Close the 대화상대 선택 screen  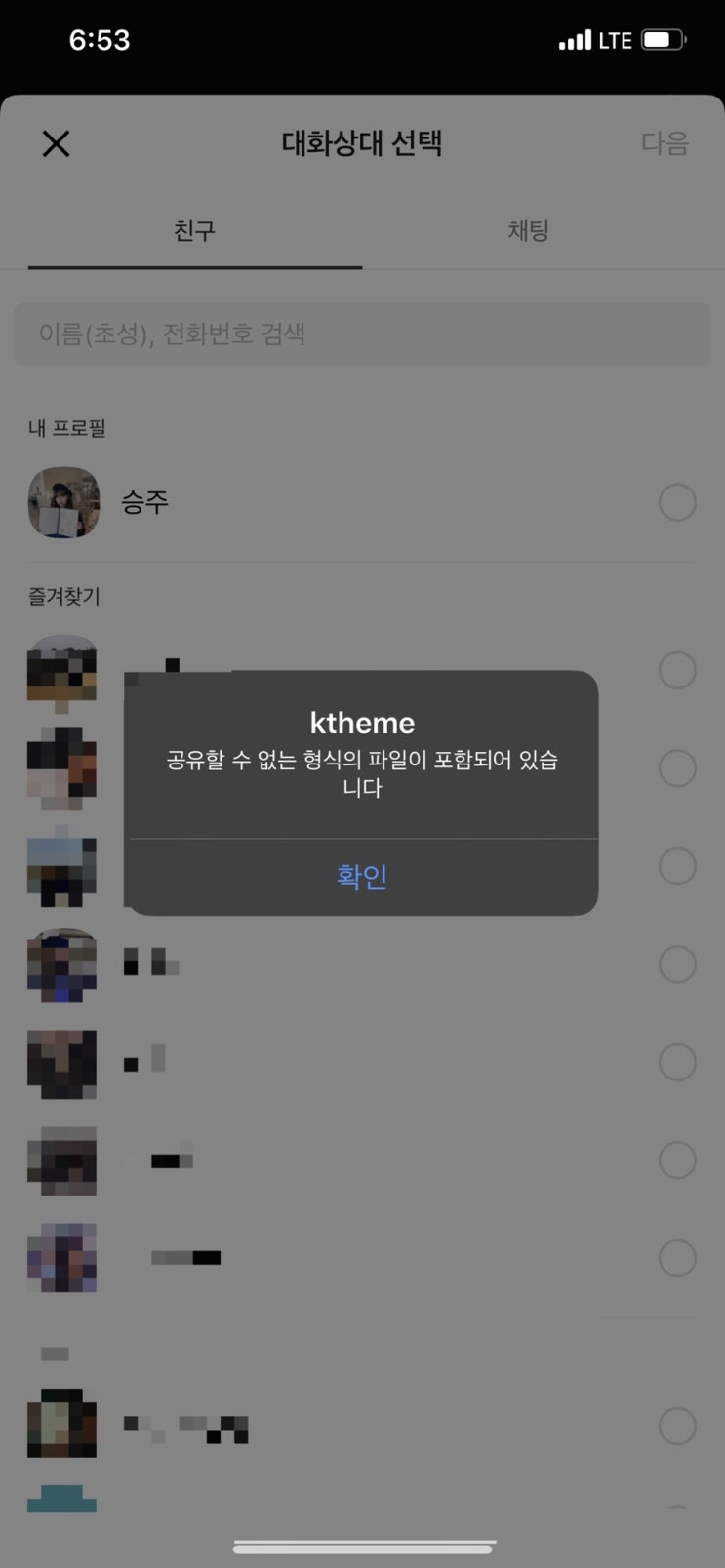coord(57,144)
